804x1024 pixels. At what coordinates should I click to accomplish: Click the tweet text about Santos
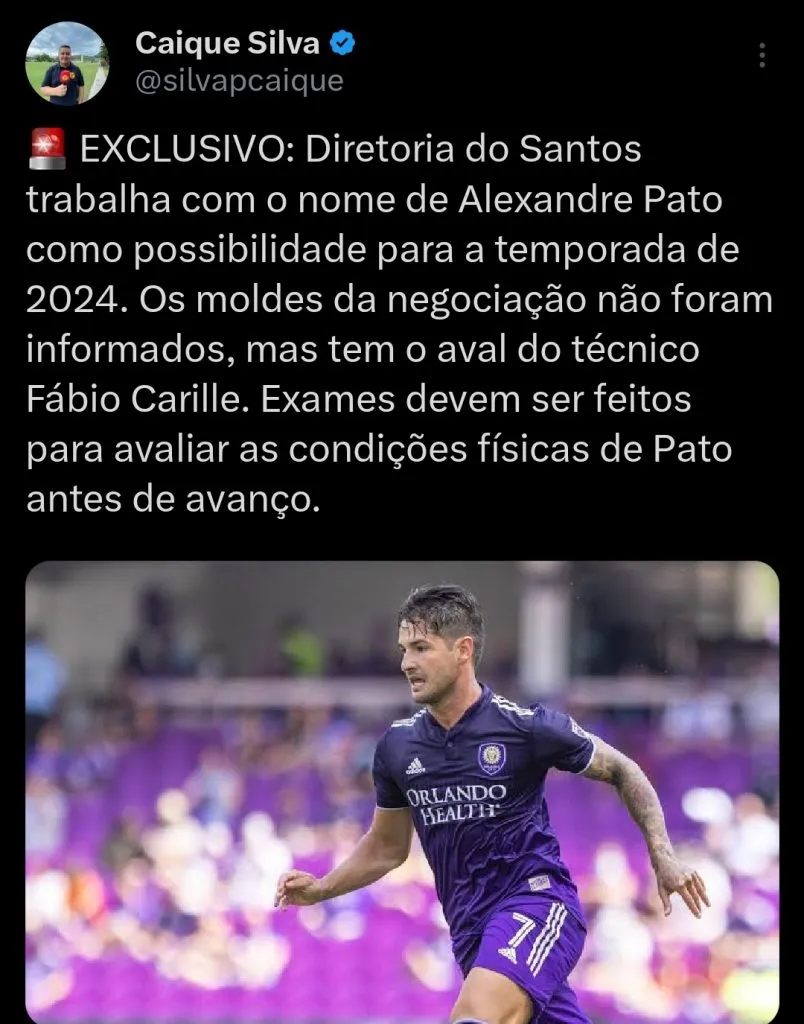400,320
